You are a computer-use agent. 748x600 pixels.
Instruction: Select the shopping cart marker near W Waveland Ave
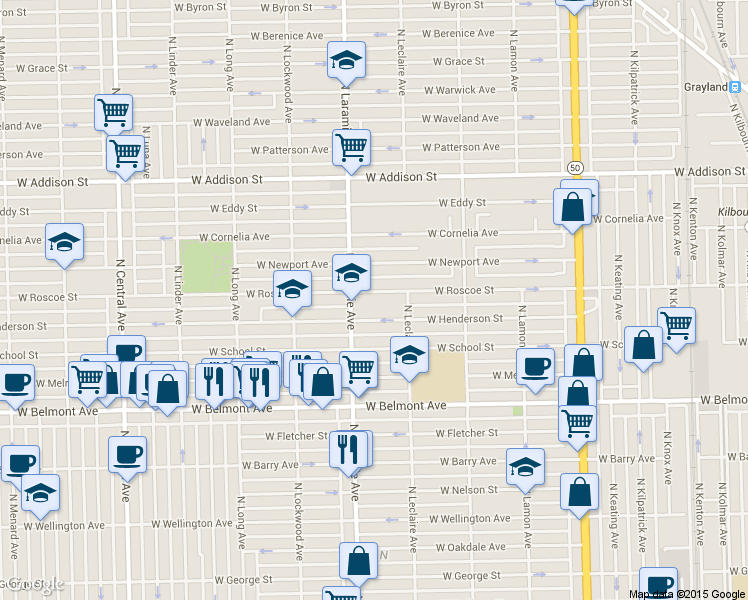coord(114,112)
